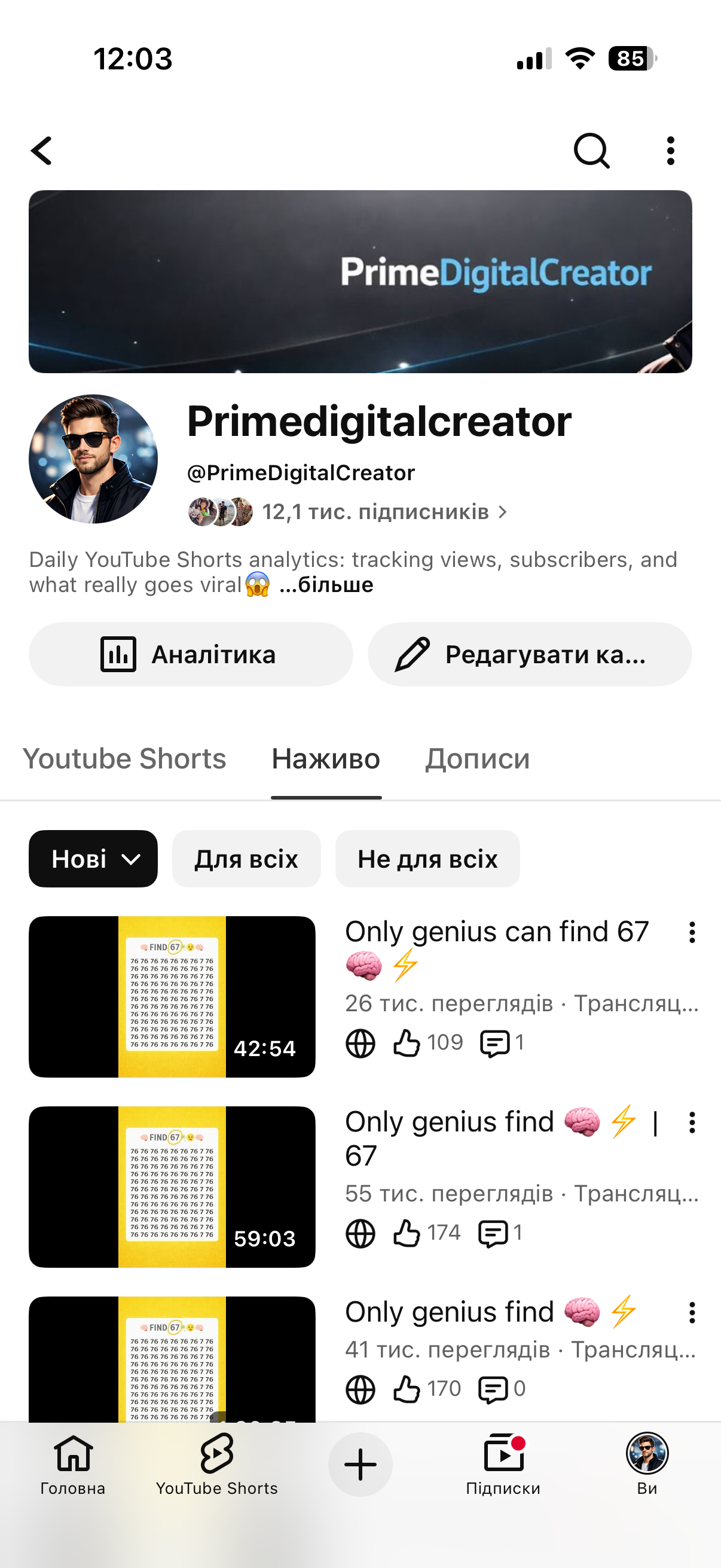Like the stream with 170 likes
The width and height of the screenshot is (721, 1568).
[407, 1389]
